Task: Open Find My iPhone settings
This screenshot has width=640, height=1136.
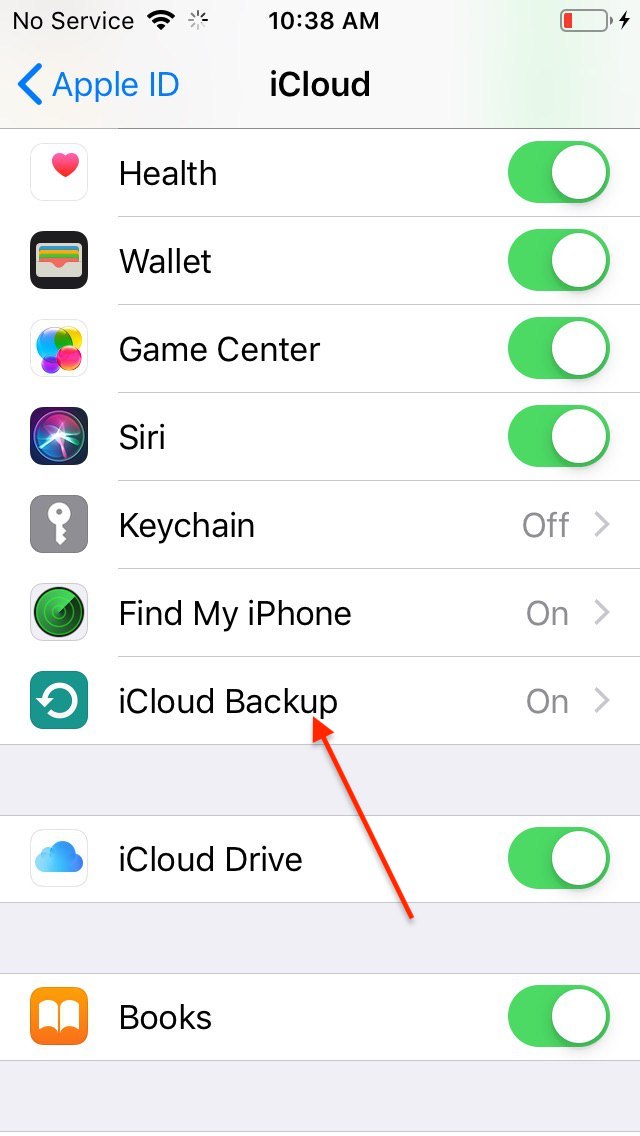Action: coord(320,613)
